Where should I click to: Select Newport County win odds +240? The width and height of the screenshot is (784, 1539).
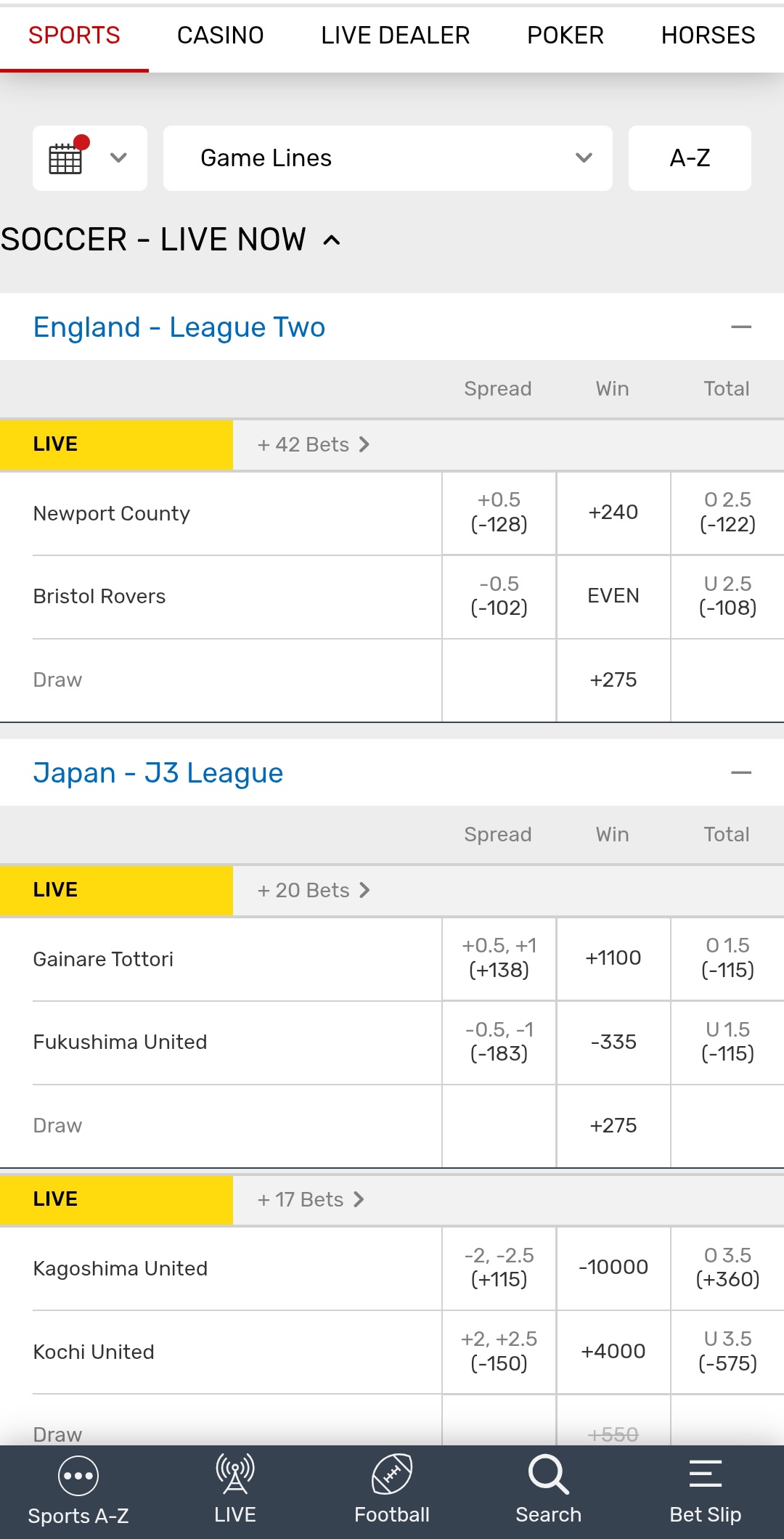pos(613,513)
